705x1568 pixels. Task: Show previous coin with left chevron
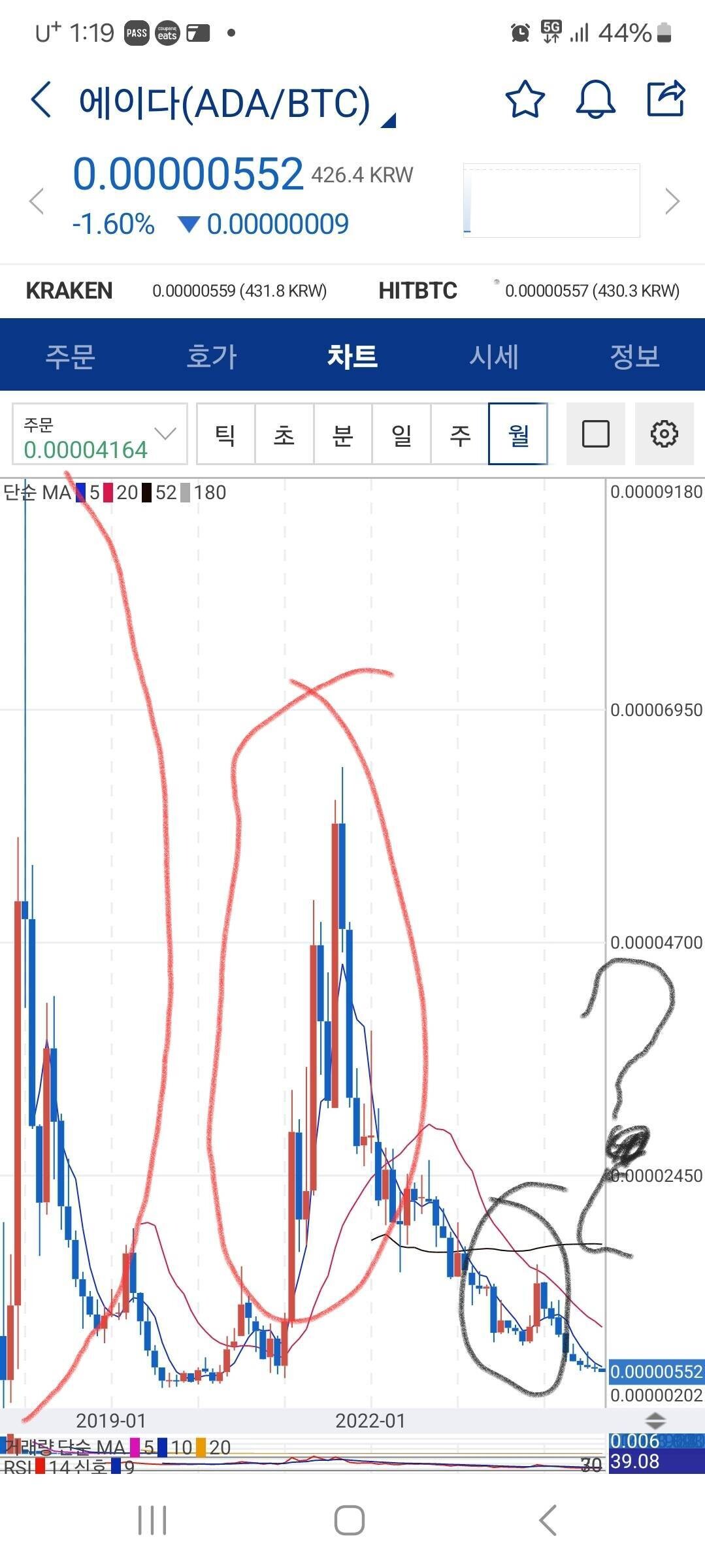(37, 201)
